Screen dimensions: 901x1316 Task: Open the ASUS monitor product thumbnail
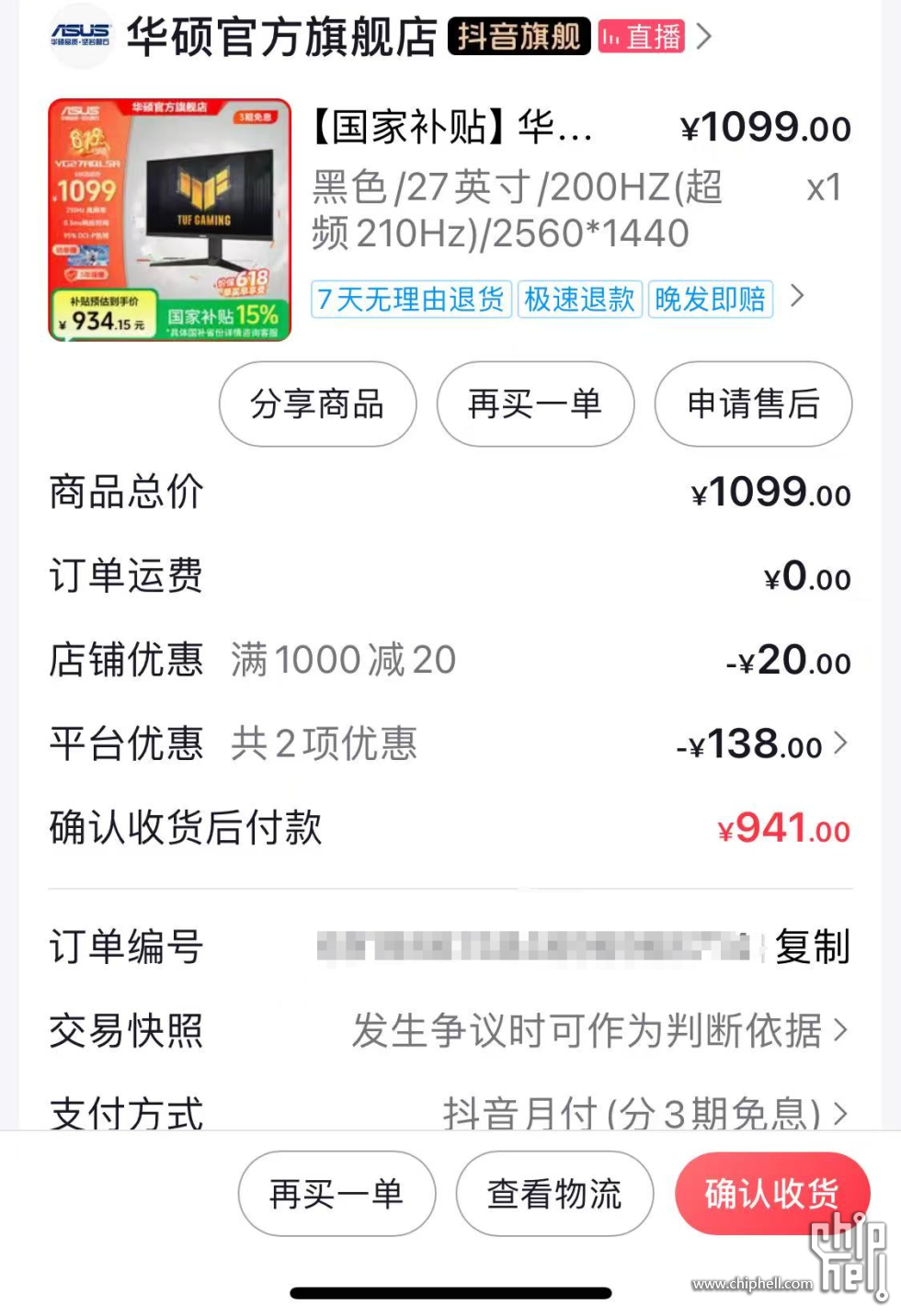[170, 220]
